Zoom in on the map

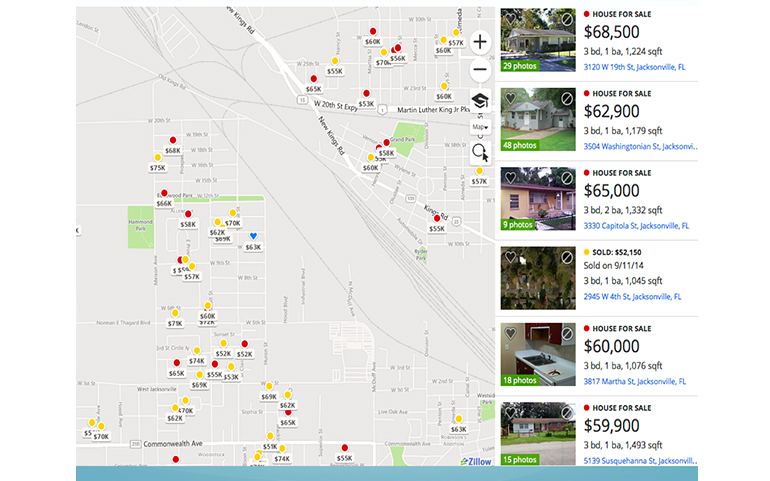480,42
